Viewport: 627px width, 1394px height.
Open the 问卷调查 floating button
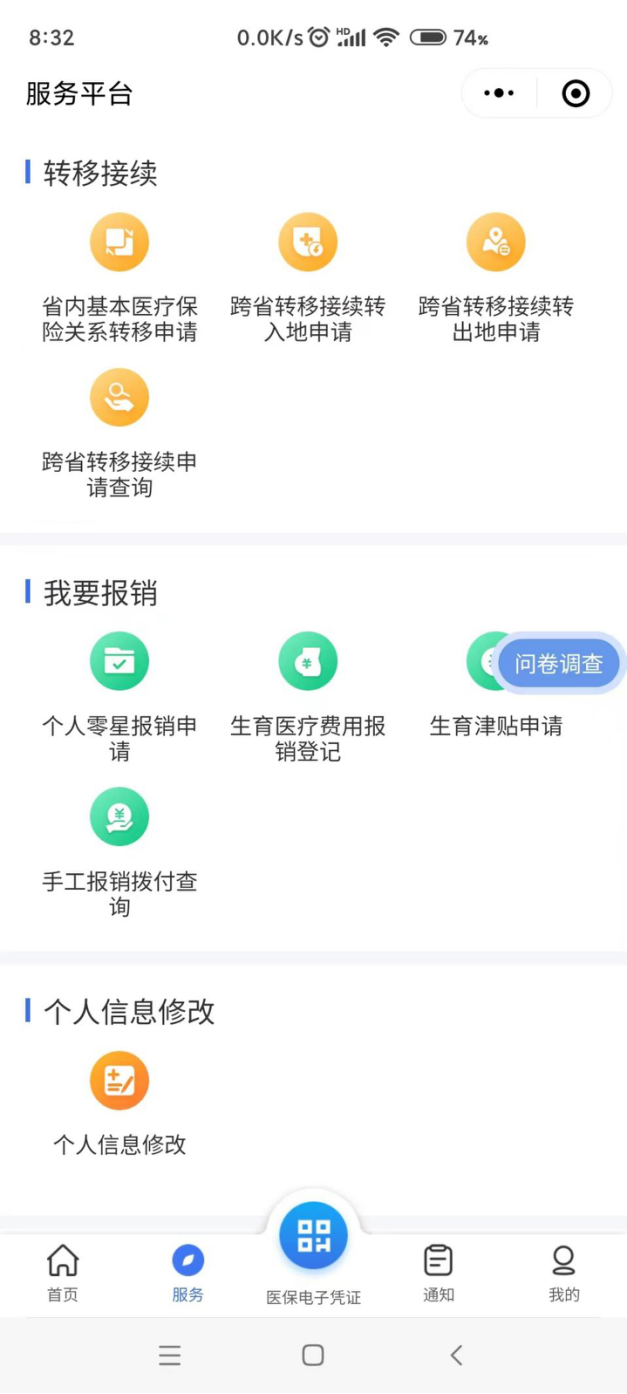pos(559,664)
